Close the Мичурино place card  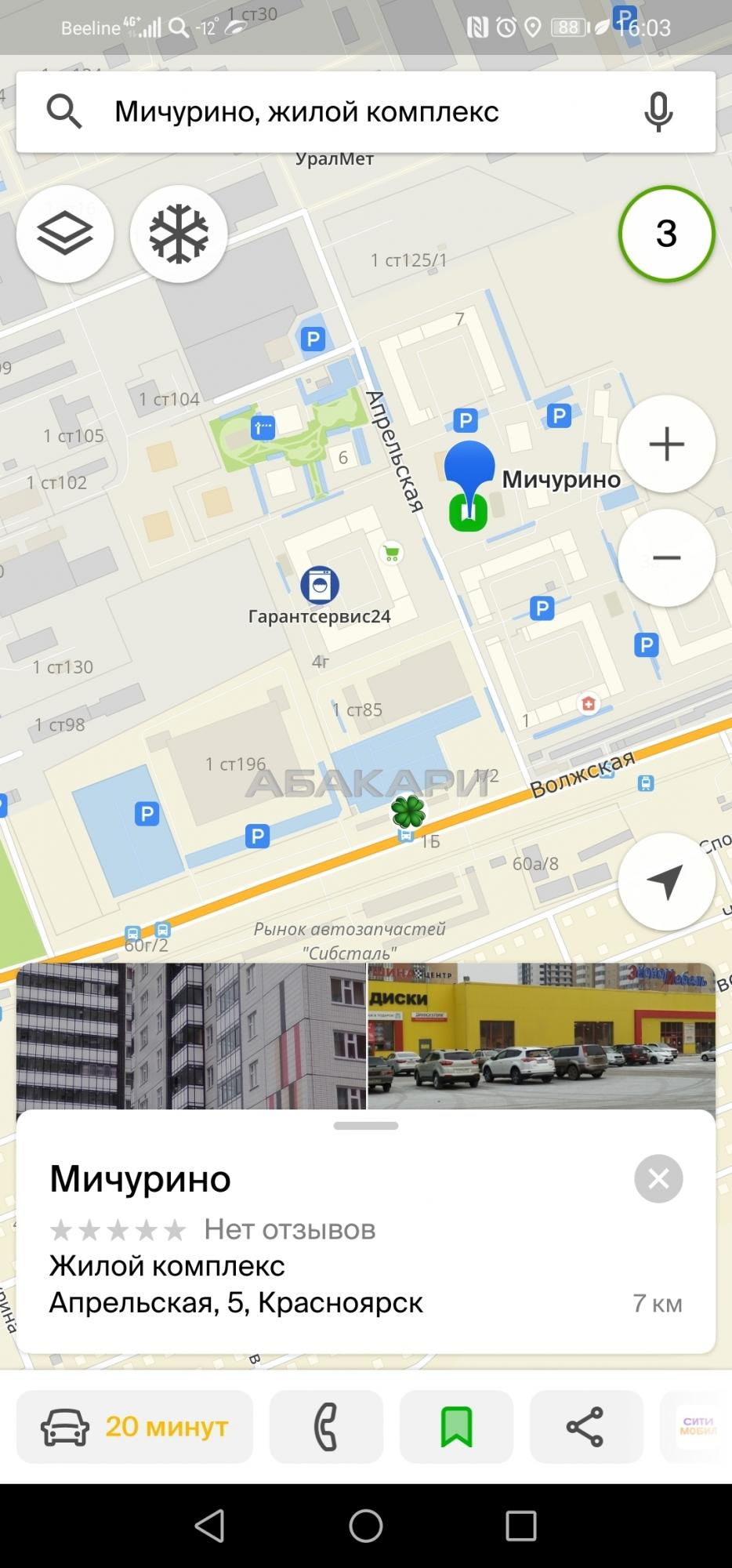click(658, 1178)
